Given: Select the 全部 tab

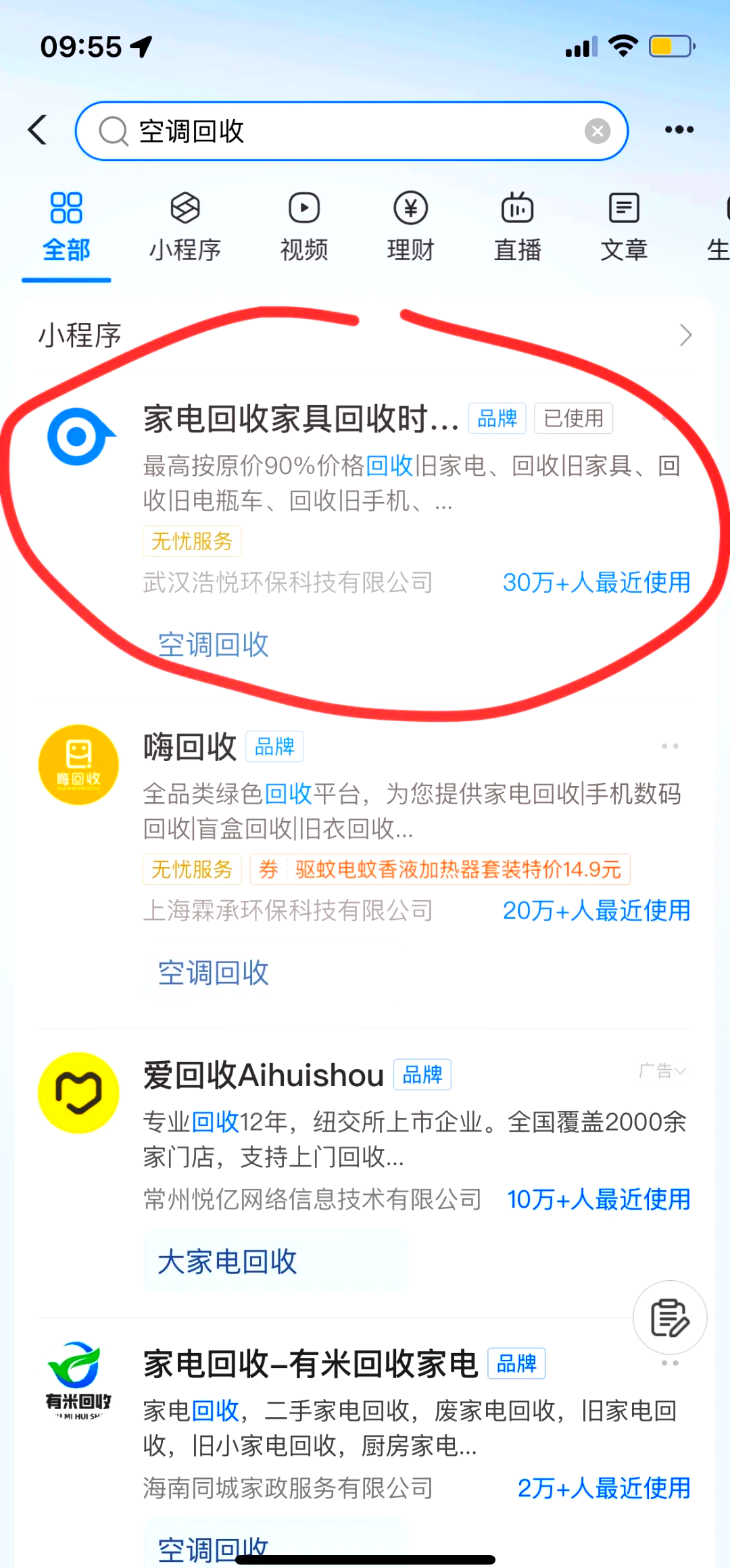Looking at the screenshot, I should (66, 227).
